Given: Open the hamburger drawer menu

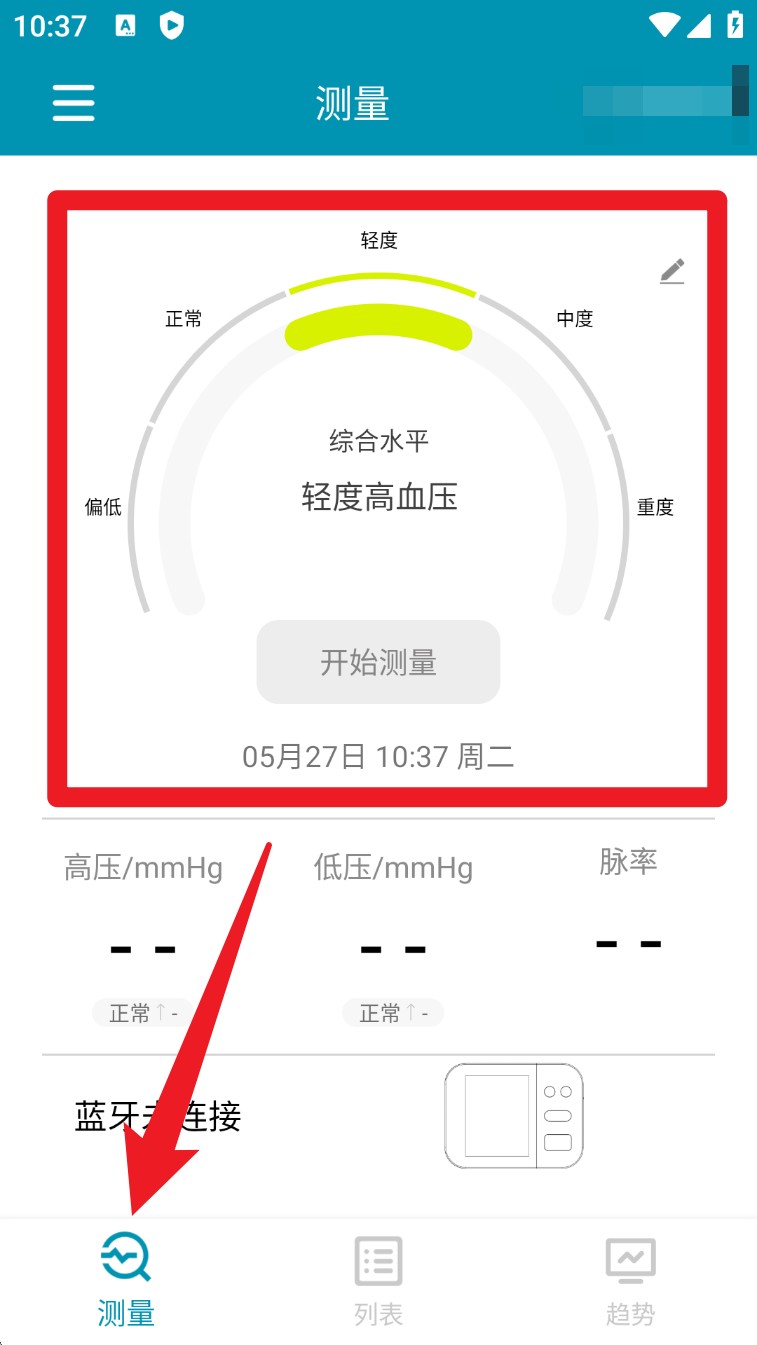Looking at the screenshot, I should click(73, 103).
